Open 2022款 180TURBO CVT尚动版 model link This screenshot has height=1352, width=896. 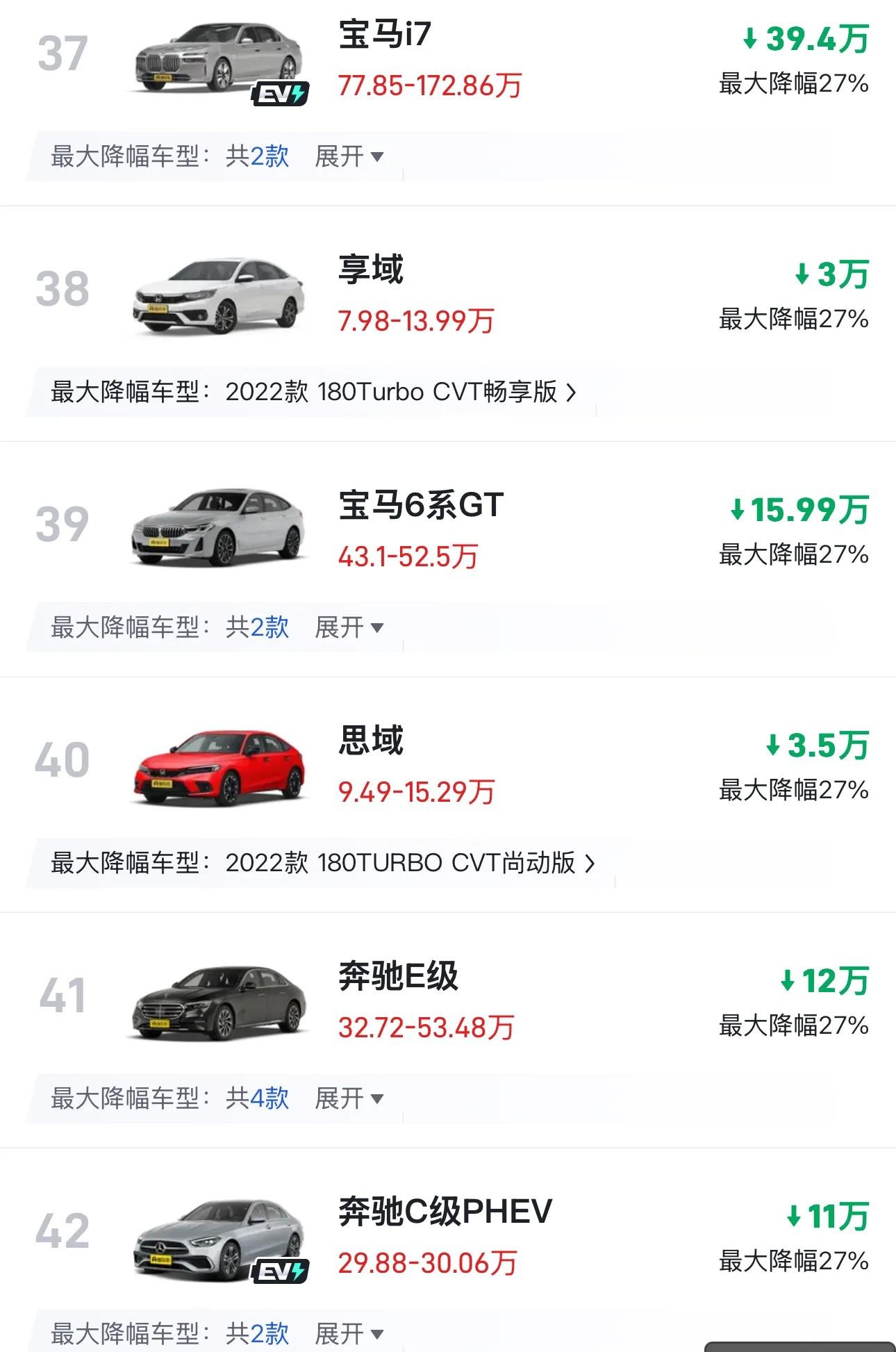click(x=410, y=863)
